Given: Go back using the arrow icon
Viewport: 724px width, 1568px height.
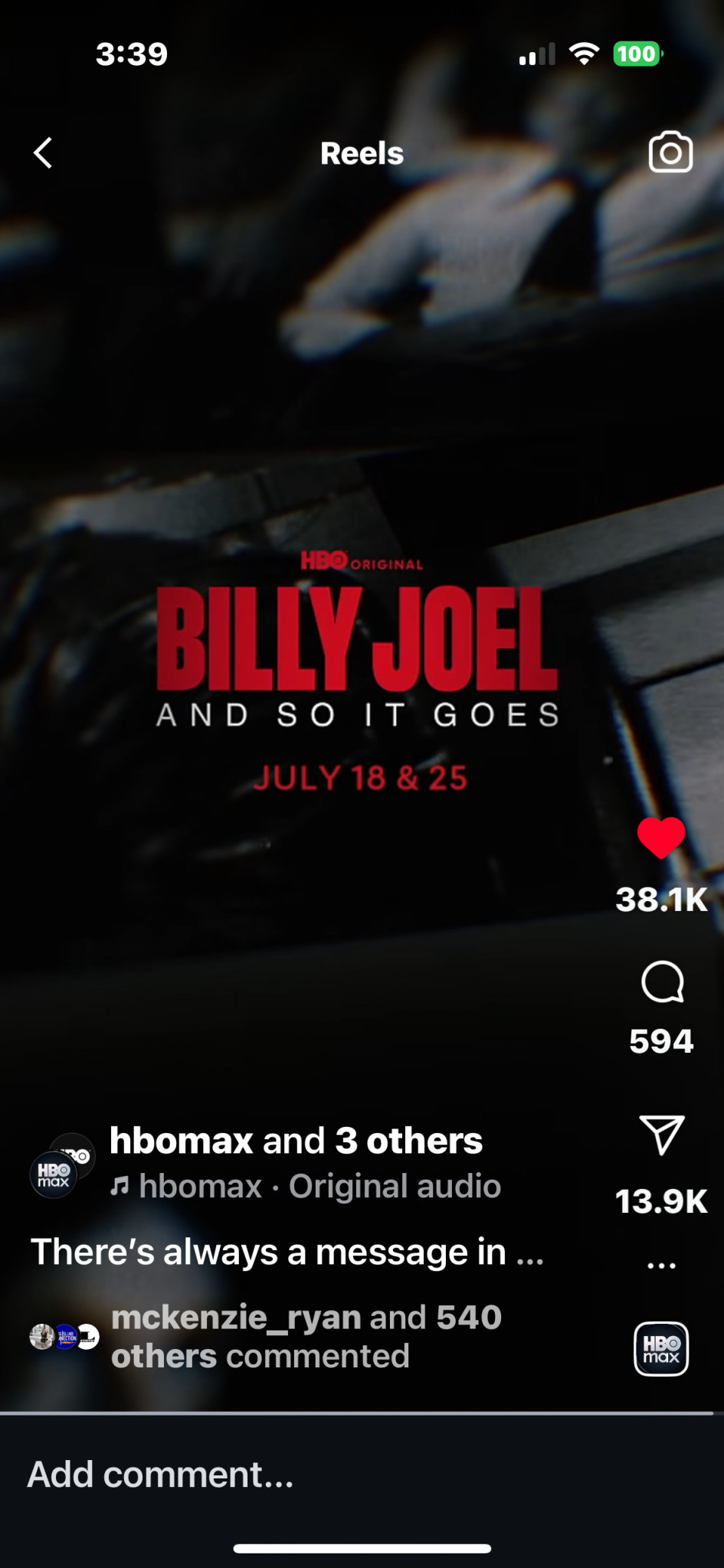Looking at the screenshot, I should (x=44, y=153).
